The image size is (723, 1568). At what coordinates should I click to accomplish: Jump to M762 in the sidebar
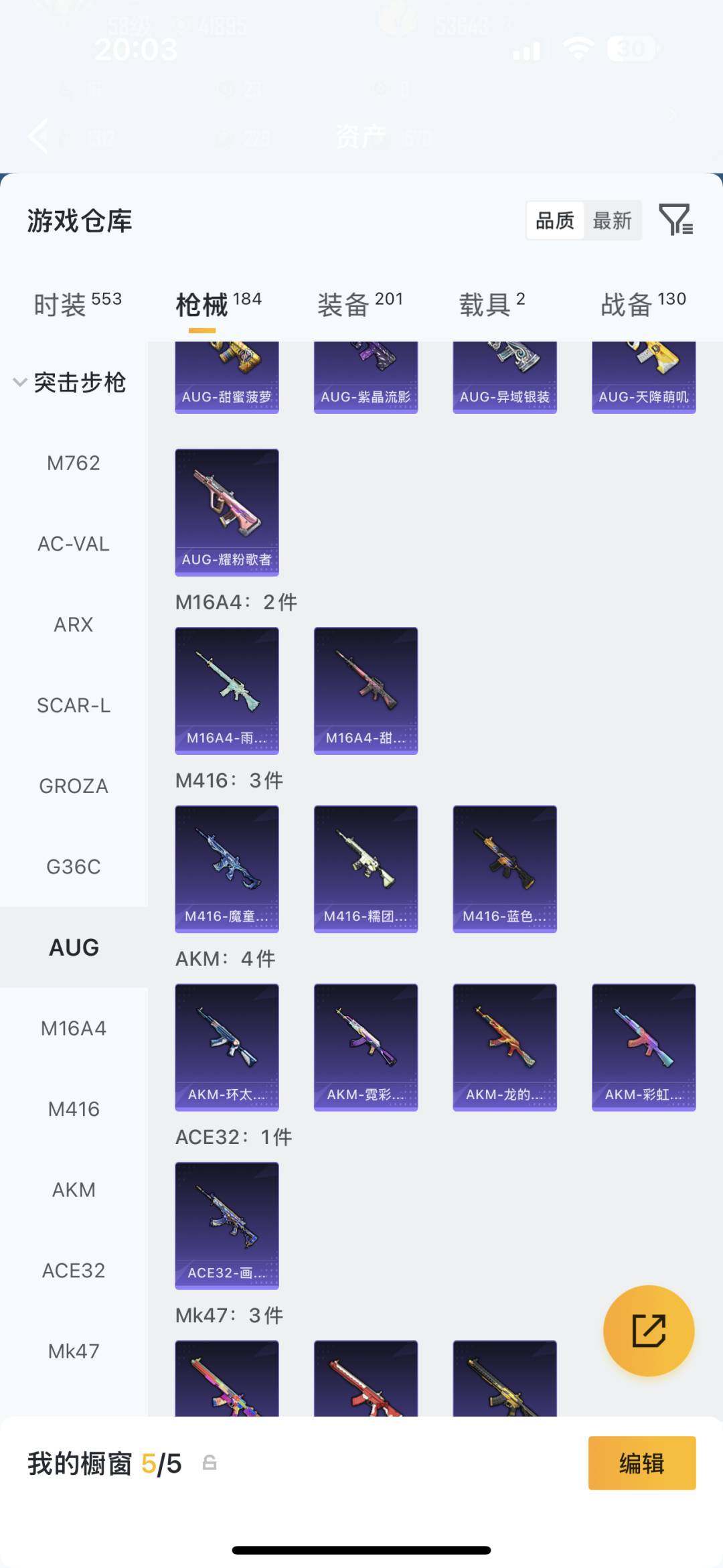74,463
